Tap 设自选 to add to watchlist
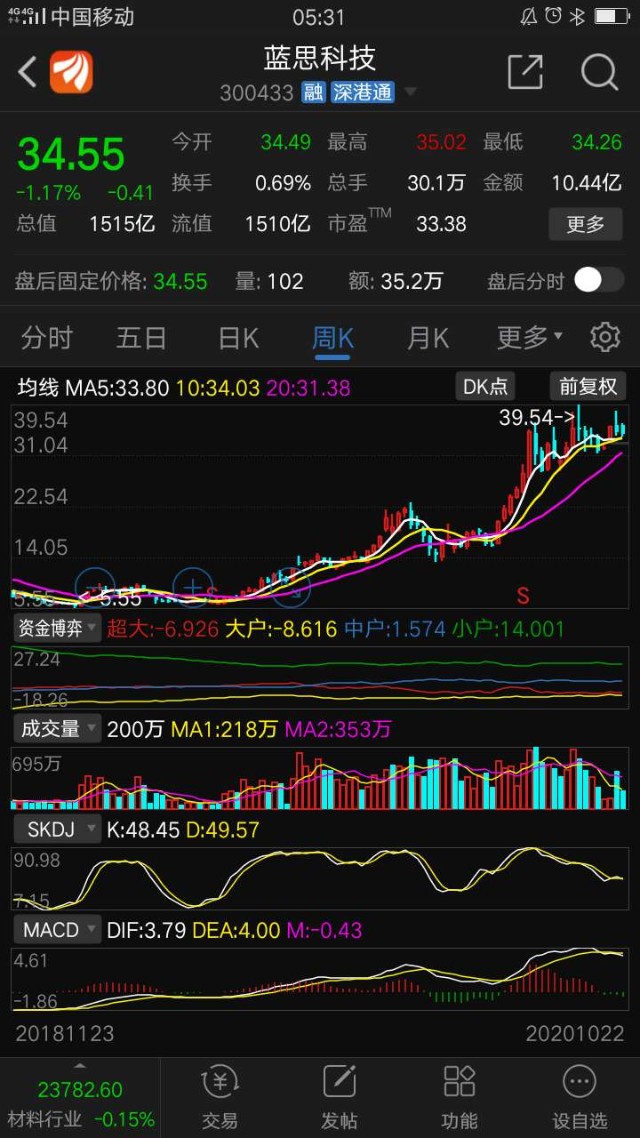The height and width of the screenshot is (1138, 640). 579,1097
